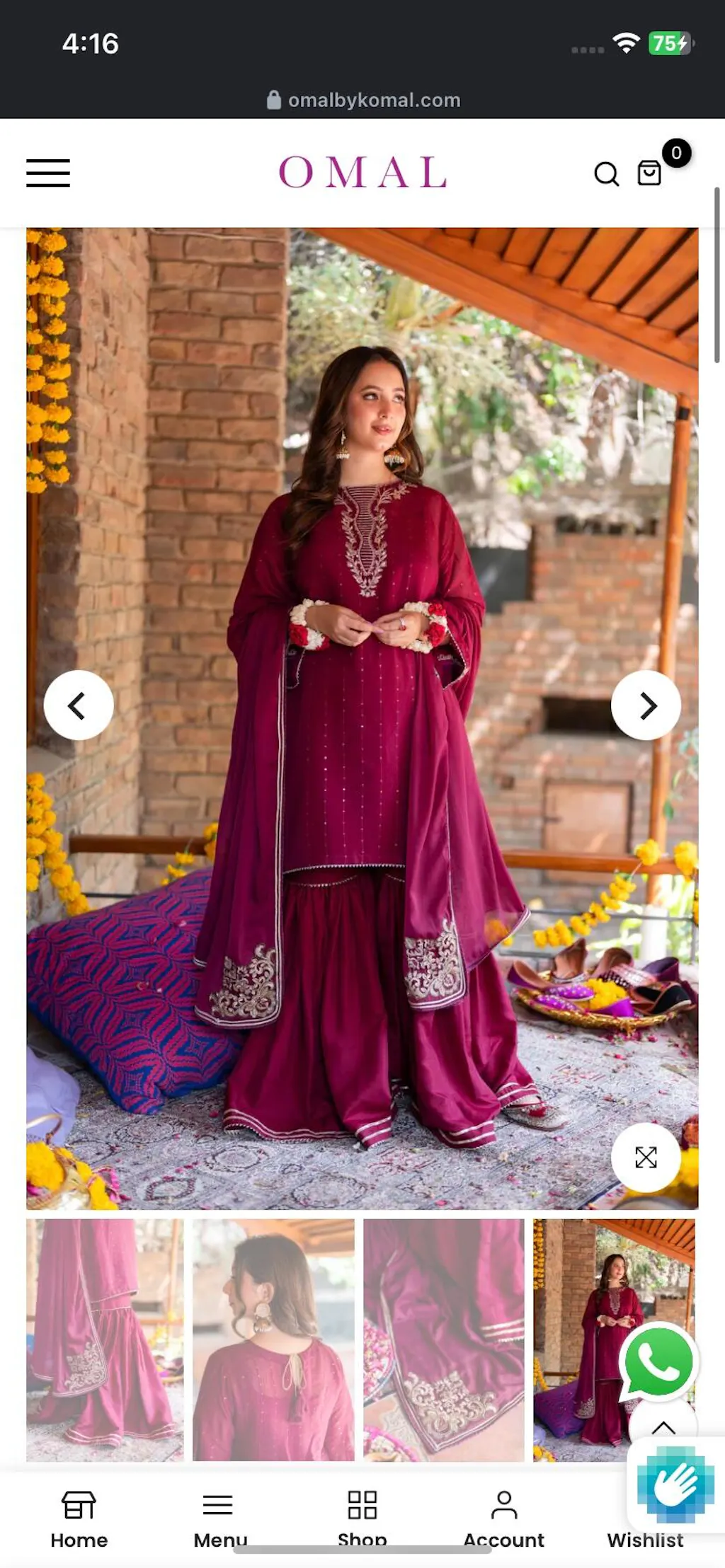Screen dimensions: 725x1568
Task: Select the dupatta and sharara hem thumbnail
Action: 105,1339
